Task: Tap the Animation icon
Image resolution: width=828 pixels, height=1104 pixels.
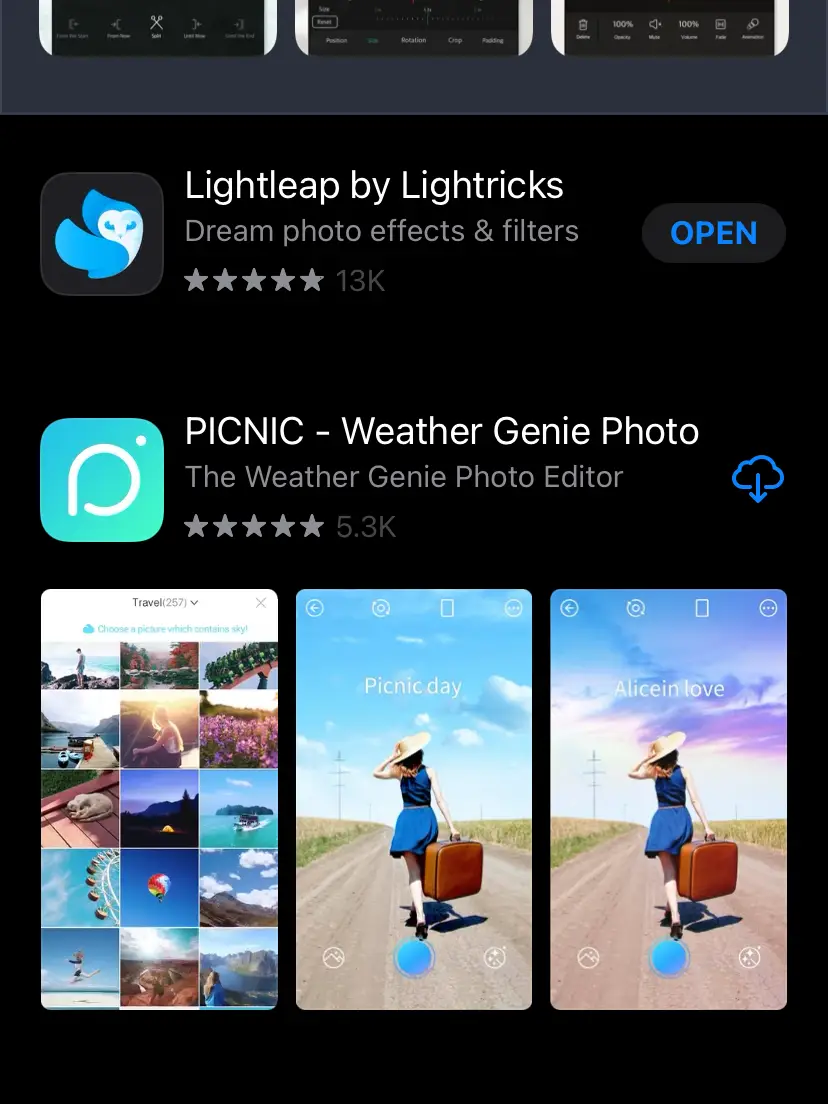Action: tap(753, 24)
